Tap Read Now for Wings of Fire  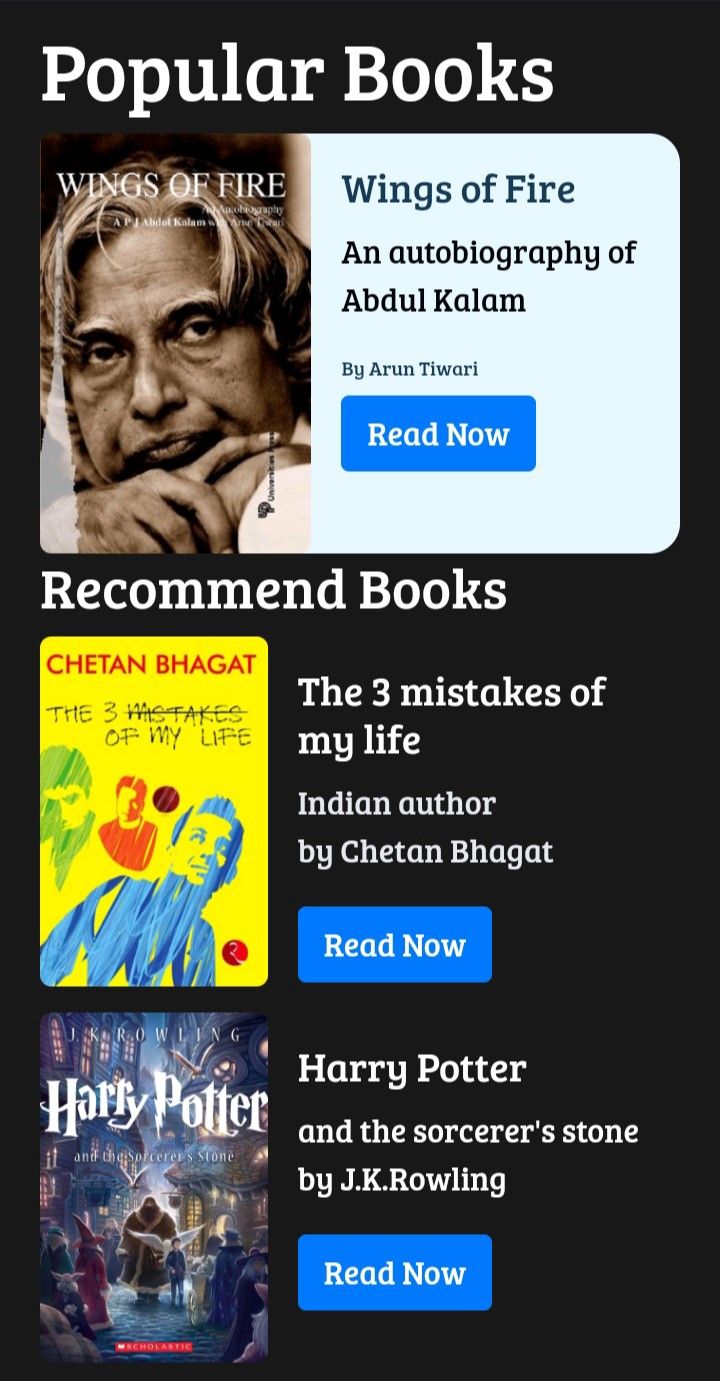tap(438, 434)
